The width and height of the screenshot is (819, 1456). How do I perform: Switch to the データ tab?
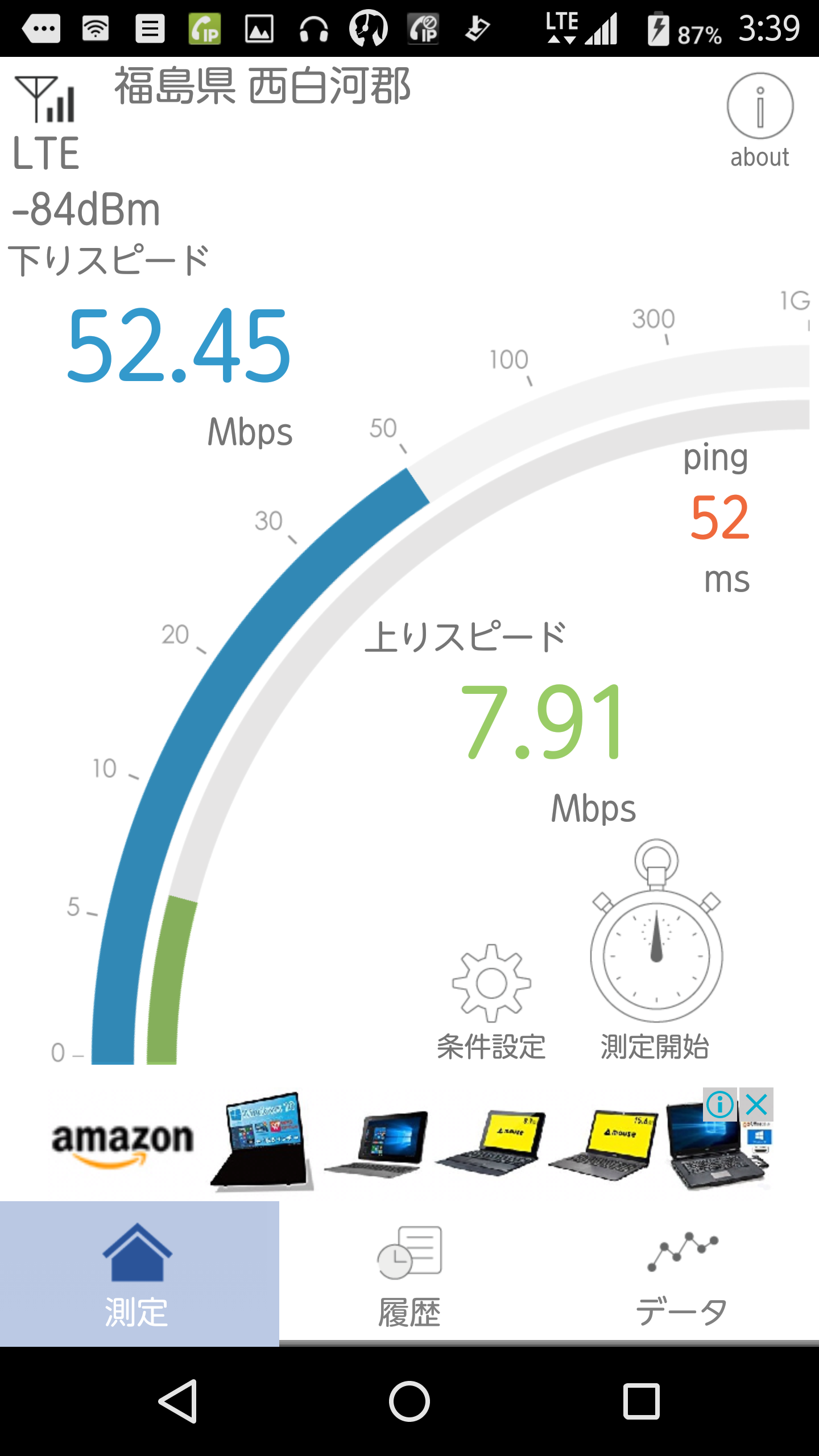(682, 1274)
